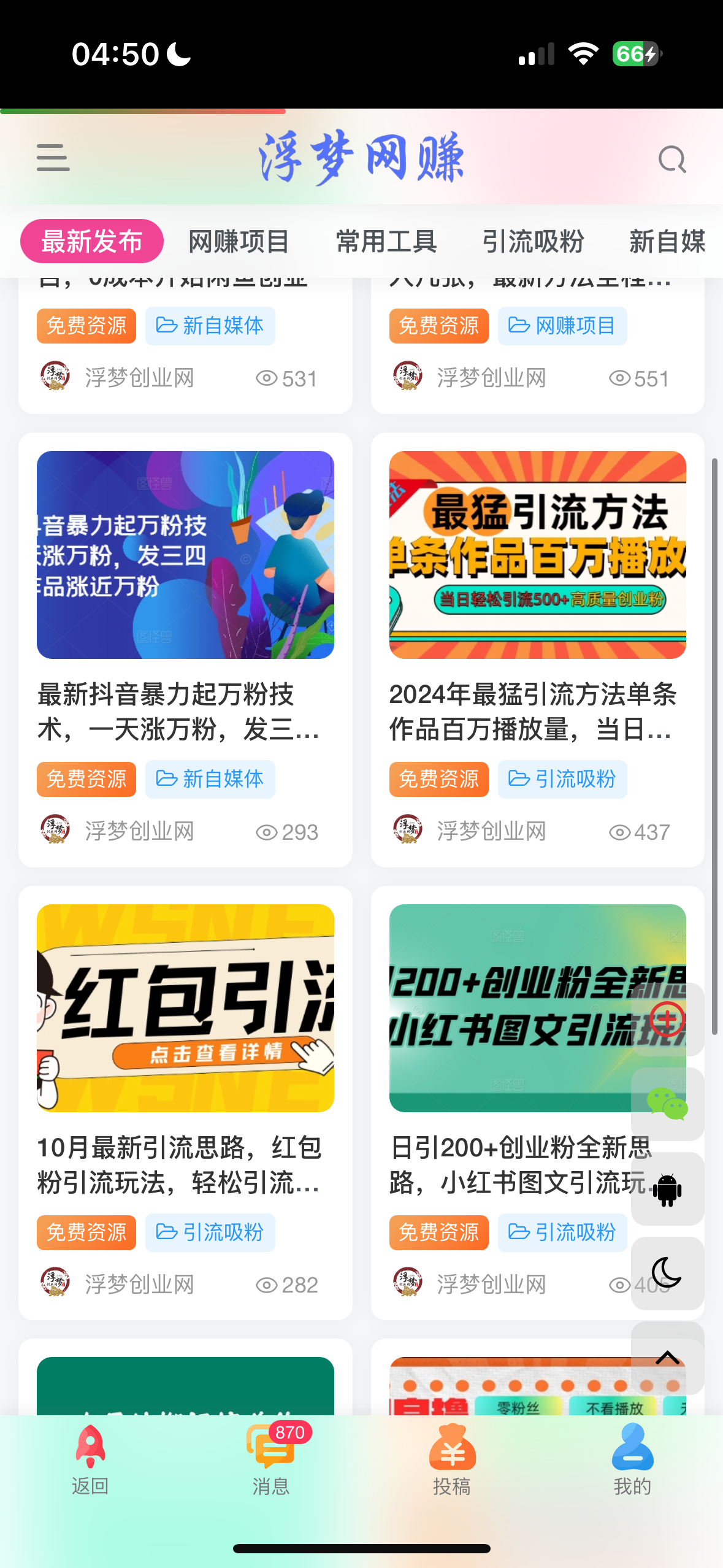This screenshot has width=723, height=1568.
Task: Tap the floating Android app button
Action: point(667,1189)
